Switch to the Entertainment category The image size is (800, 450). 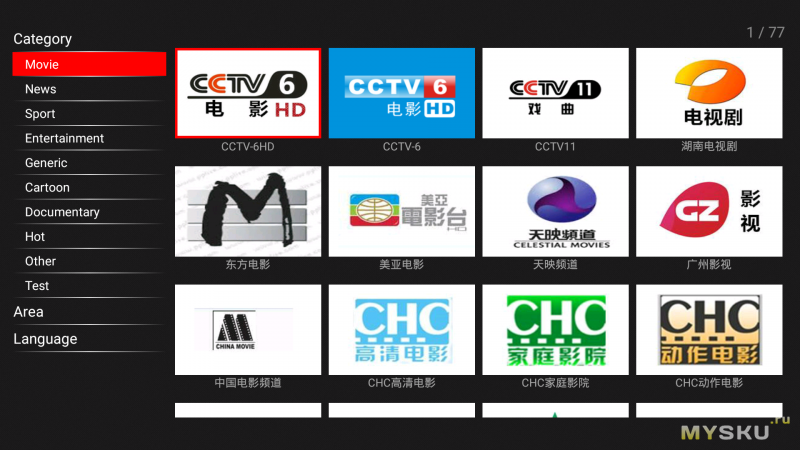click(64, 138)
